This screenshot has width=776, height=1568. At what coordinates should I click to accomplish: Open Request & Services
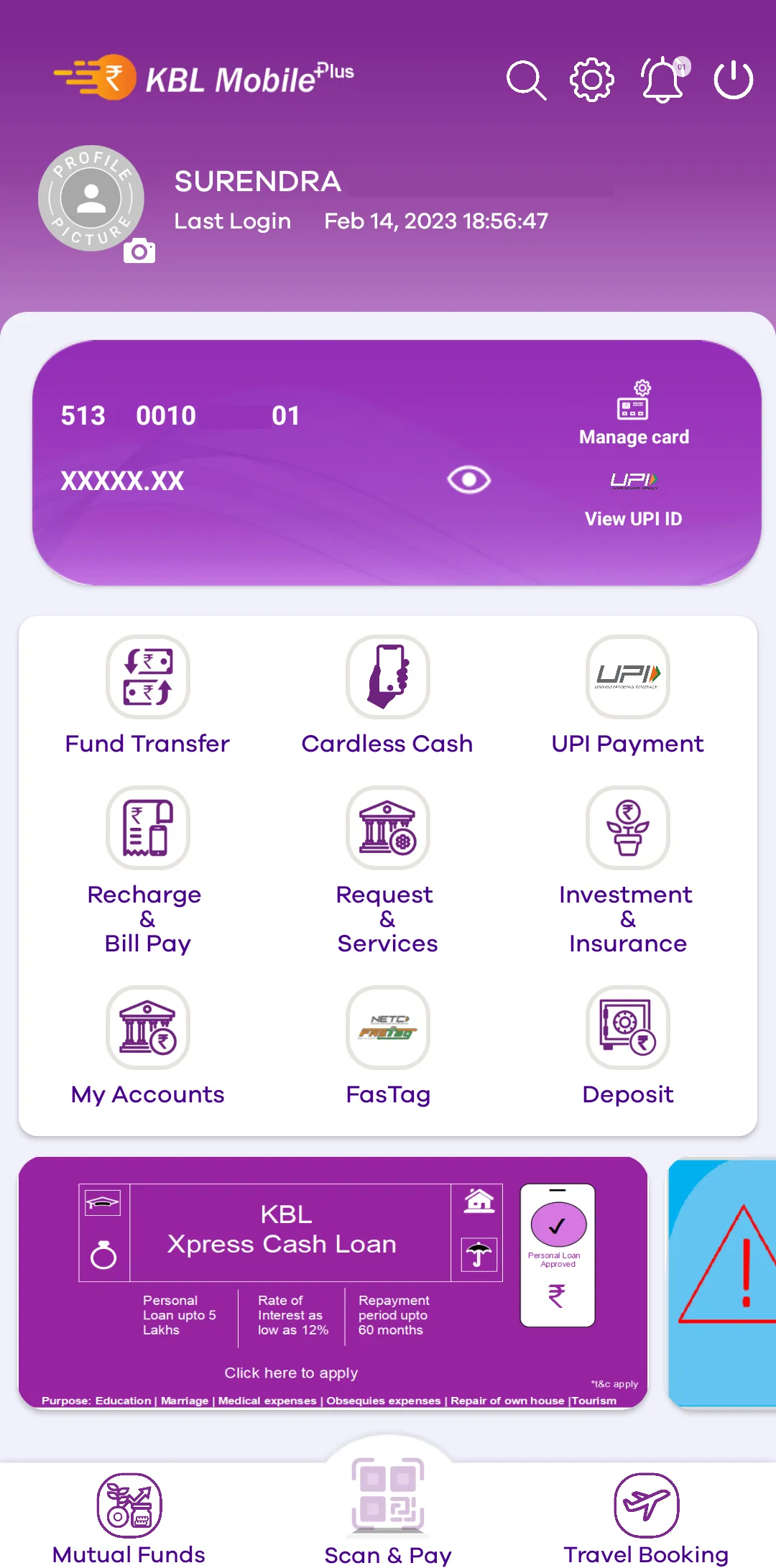pyautogui.click(x=388, y=870)
